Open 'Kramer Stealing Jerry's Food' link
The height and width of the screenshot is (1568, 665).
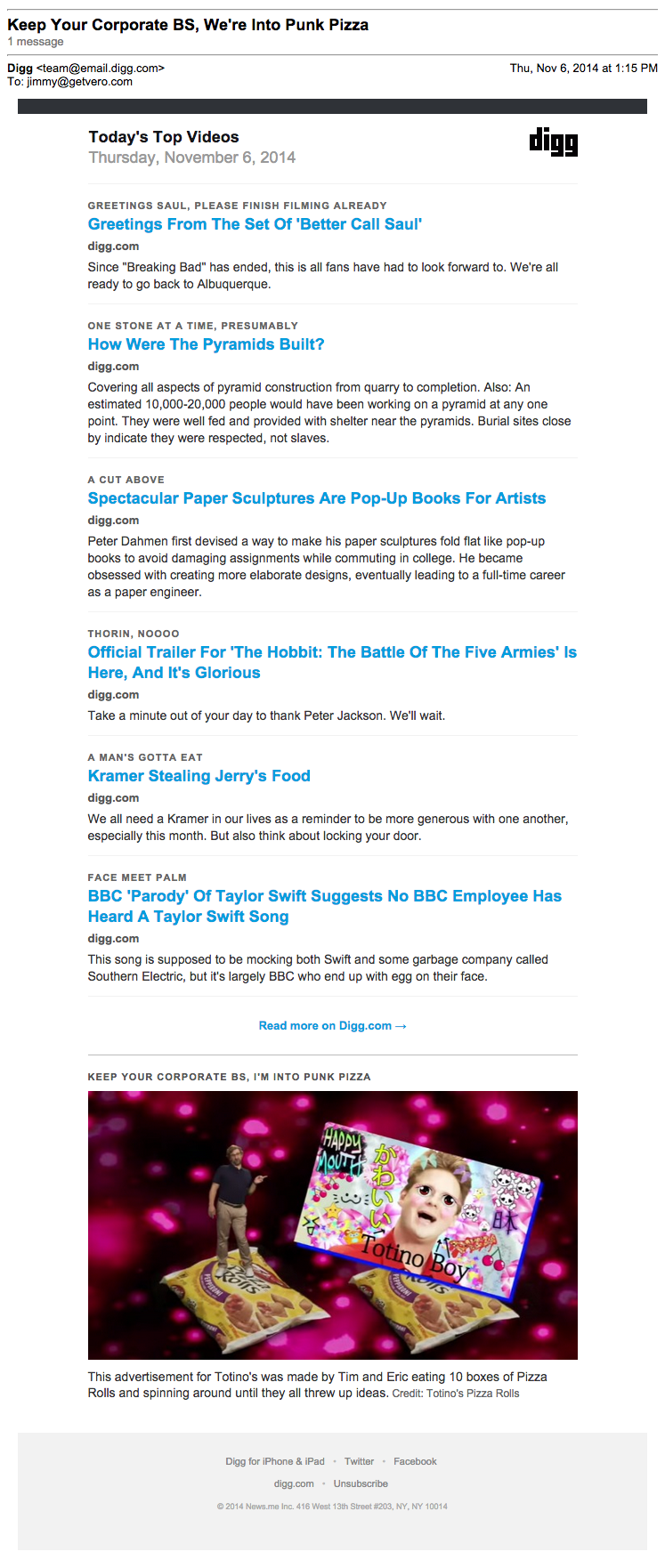199,776
